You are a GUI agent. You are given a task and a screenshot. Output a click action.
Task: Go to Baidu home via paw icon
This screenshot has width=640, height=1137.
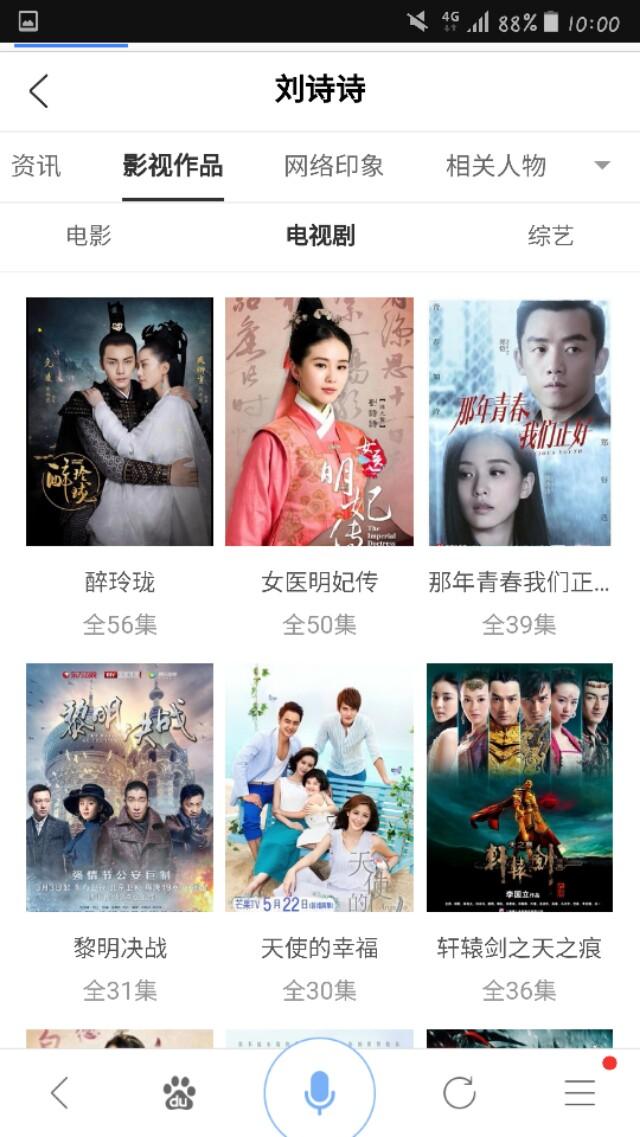pos(180,1093)
